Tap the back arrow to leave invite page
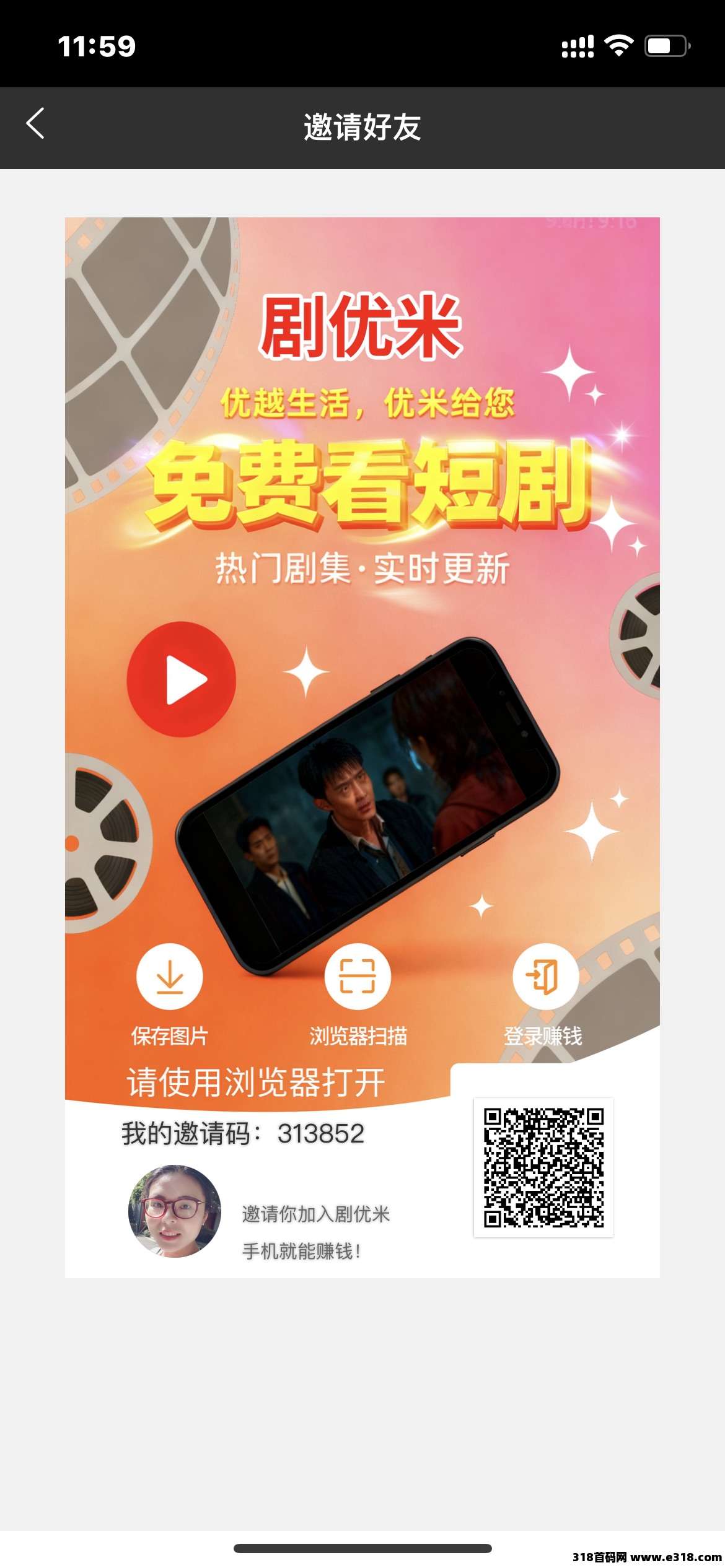Image resolution: width=725 pixels, height=1568 pixels. click(x=36, y=124)
